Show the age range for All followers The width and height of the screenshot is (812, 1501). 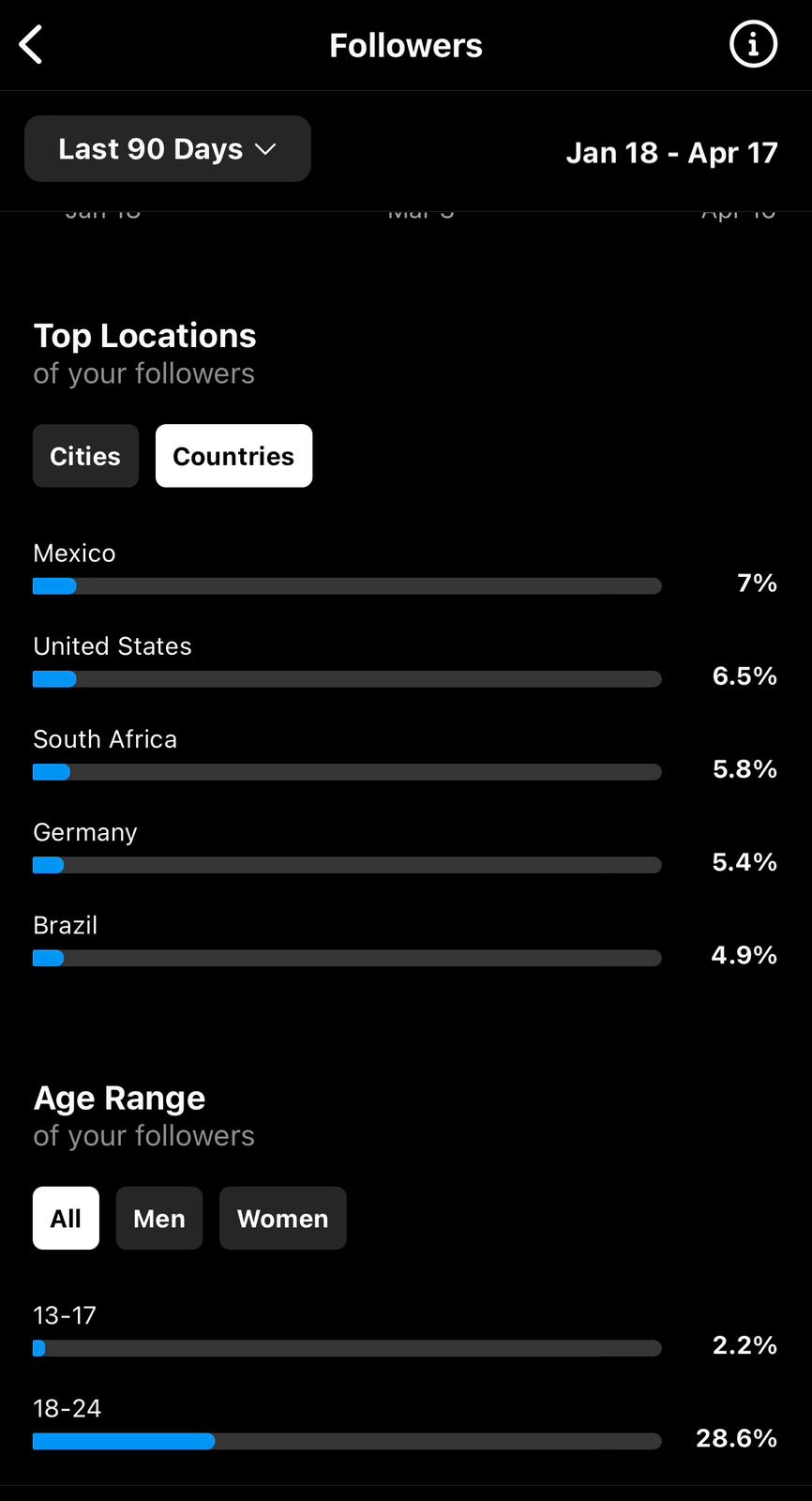66,1218
